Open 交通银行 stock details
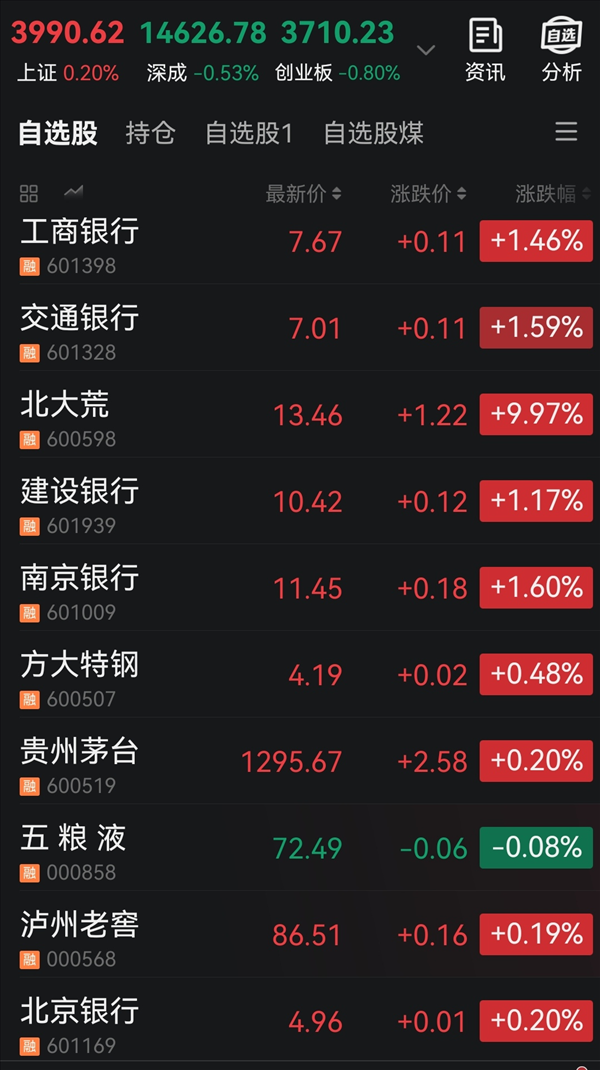This screenshot has height=1070, width=600. point(300,328)
